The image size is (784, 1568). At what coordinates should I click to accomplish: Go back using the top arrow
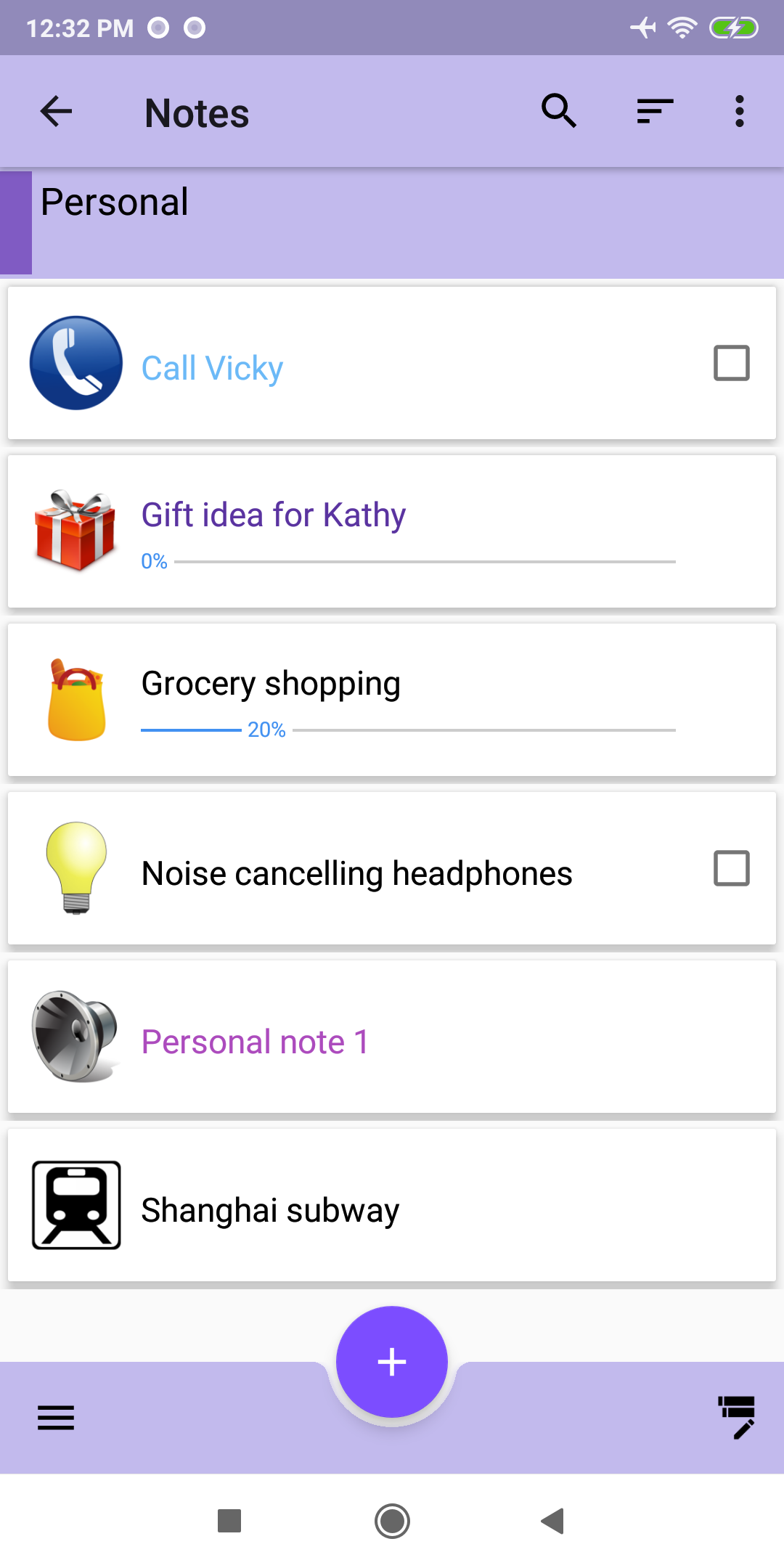coord(56,112)
